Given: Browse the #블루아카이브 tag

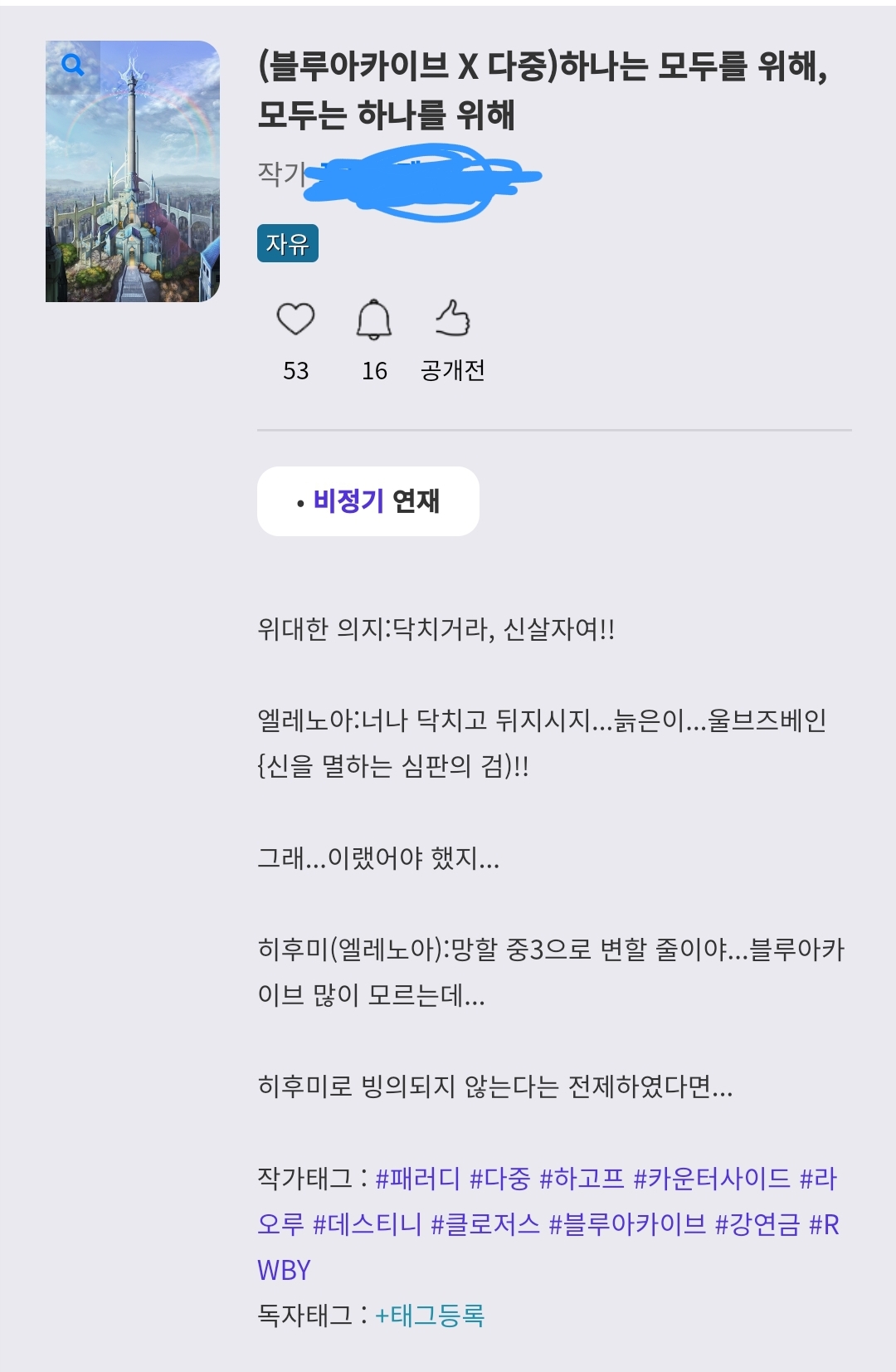Looking at the screenshot, I should (x=627, y=1224).
